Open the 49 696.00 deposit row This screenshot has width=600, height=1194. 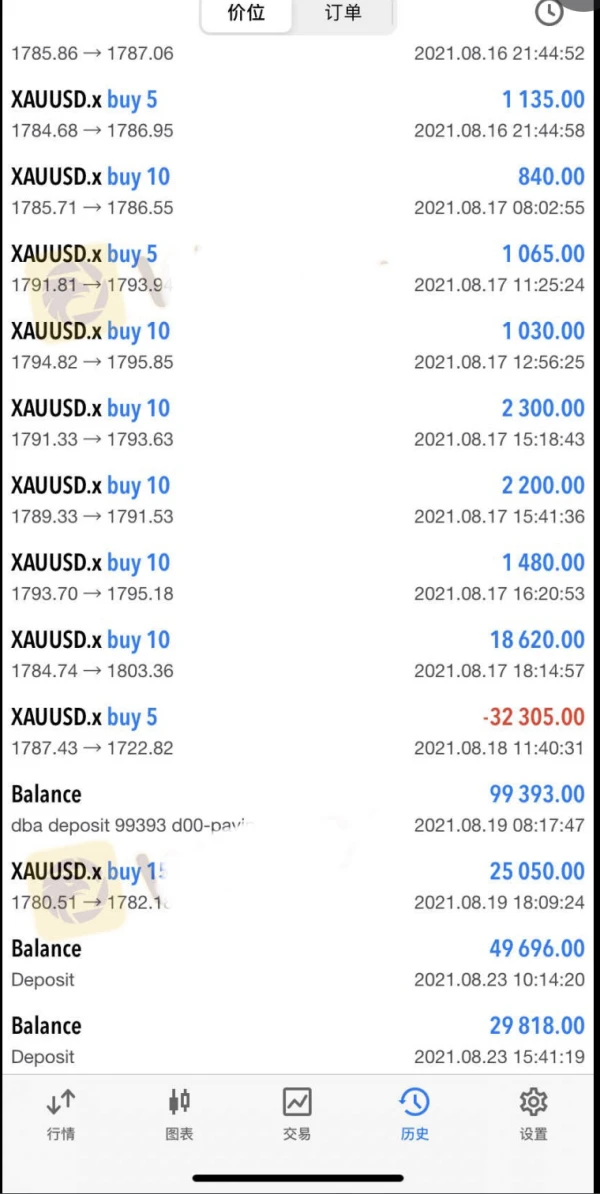pyautogui.click(x=298, y=962)
